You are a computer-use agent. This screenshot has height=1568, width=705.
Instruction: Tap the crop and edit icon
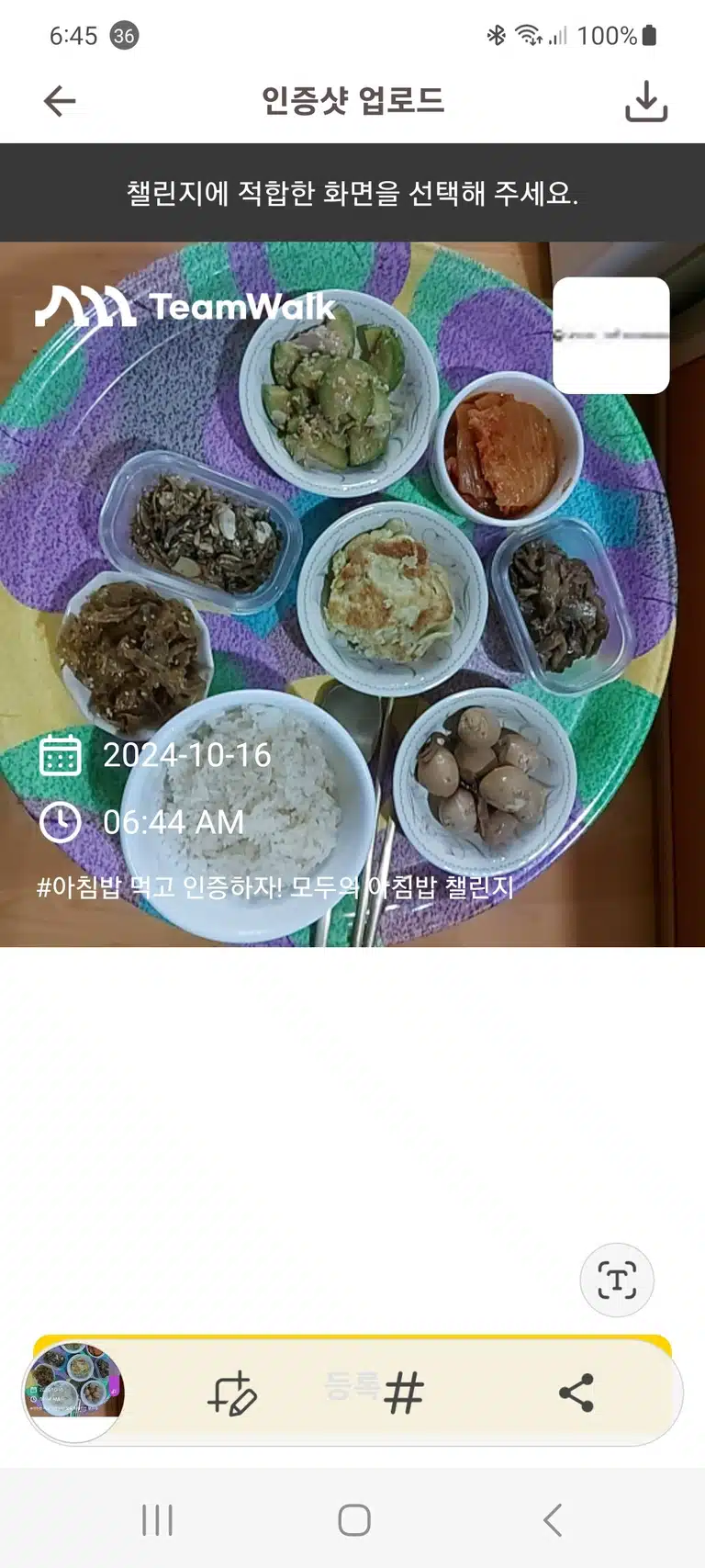[231, 1393]
